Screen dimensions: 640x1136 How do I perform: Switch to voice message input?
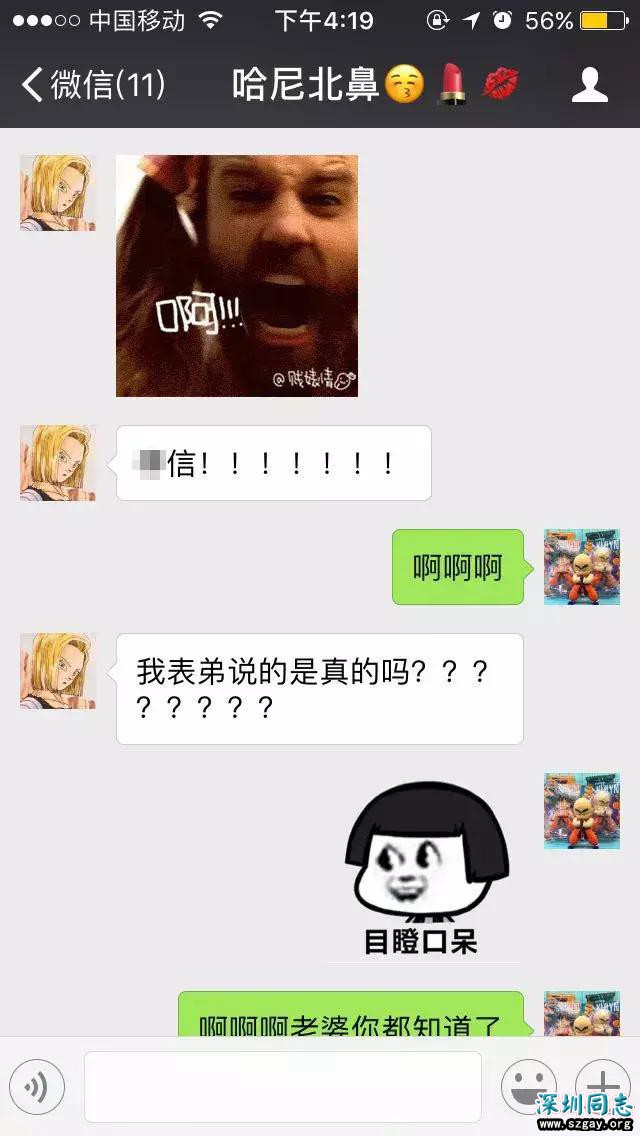tap(37, 1086)
